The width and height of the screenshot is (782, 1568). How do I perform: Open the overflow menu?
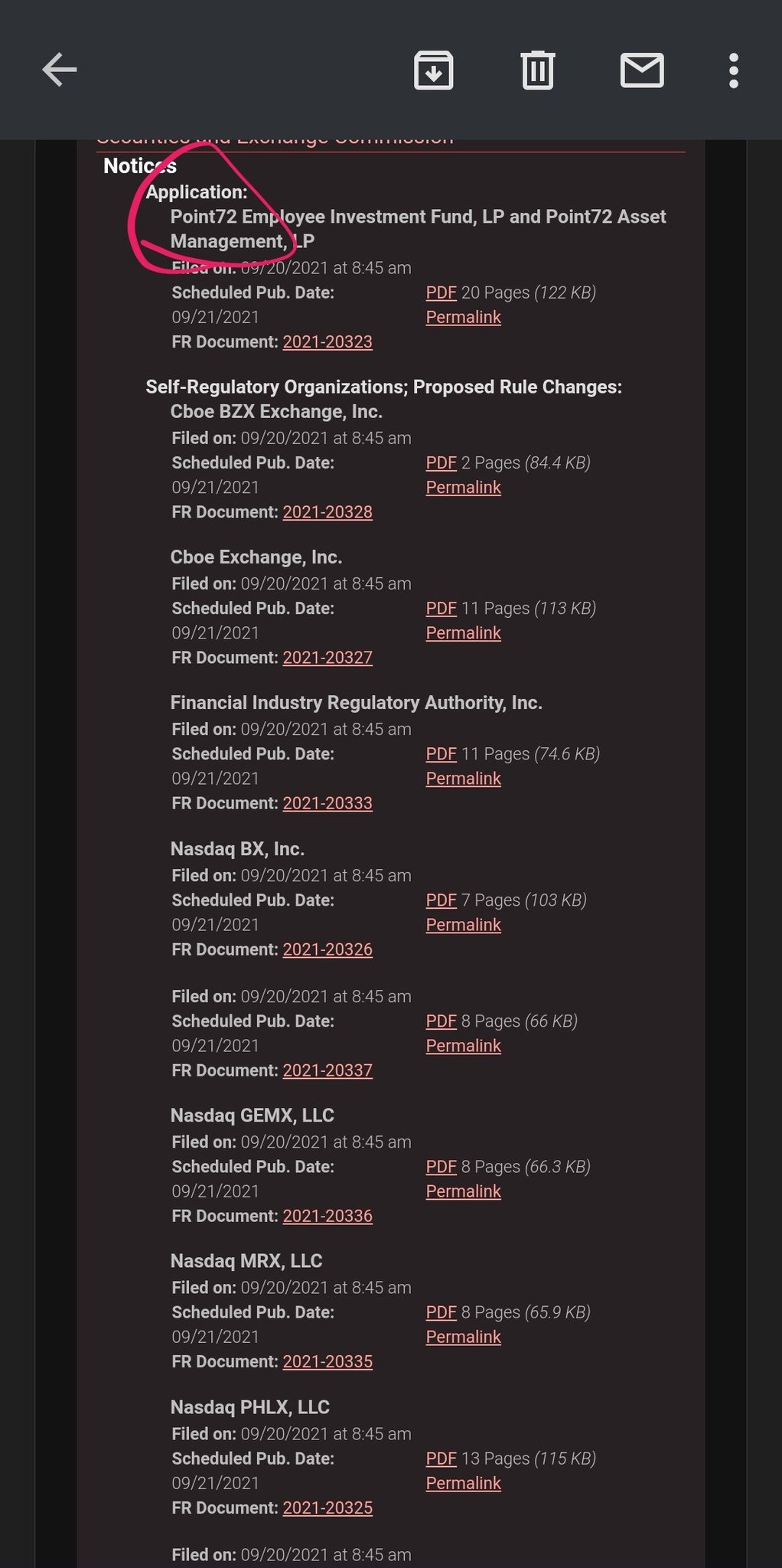click(x=734, y=70)
